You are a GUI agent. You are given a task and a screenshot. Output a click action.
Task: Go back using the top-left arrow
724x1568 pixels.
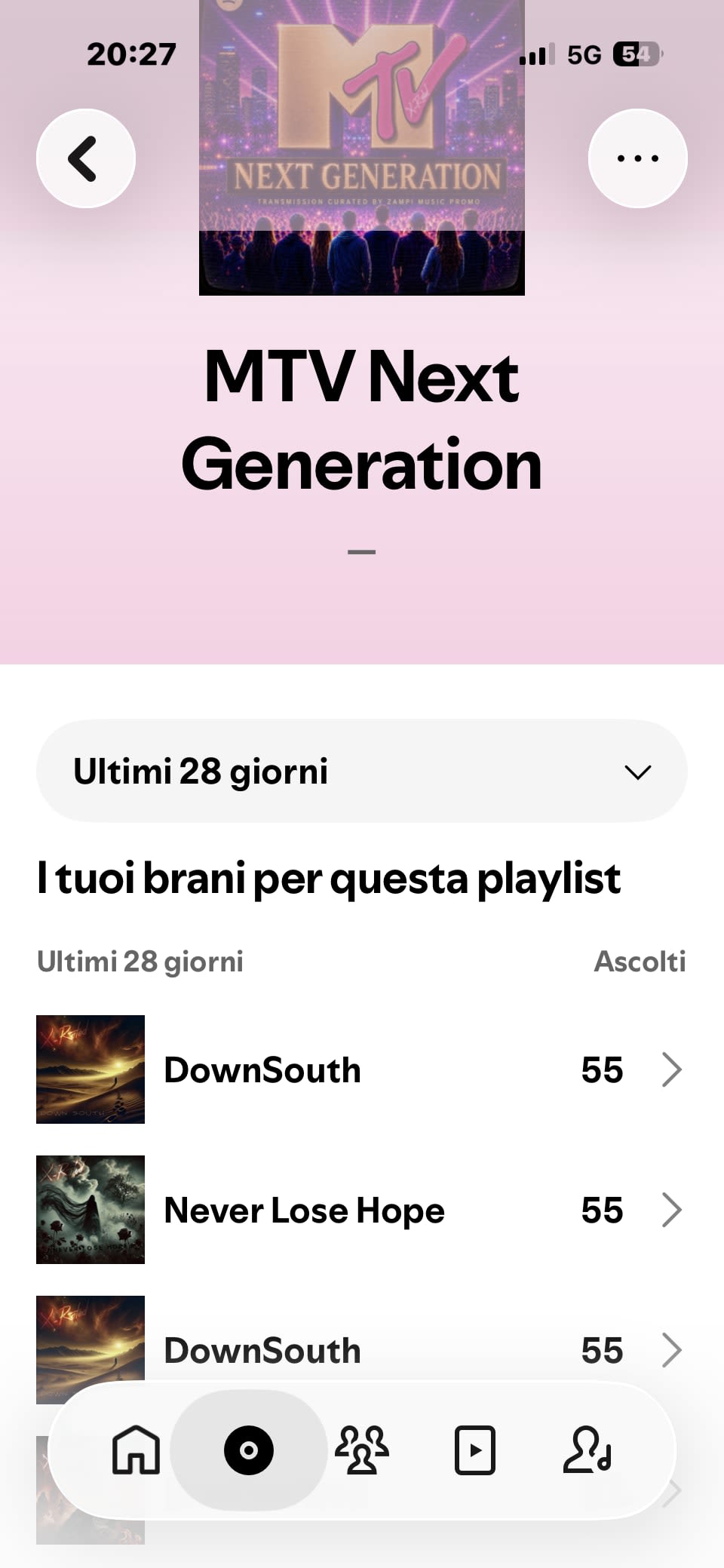pos(86,158)
